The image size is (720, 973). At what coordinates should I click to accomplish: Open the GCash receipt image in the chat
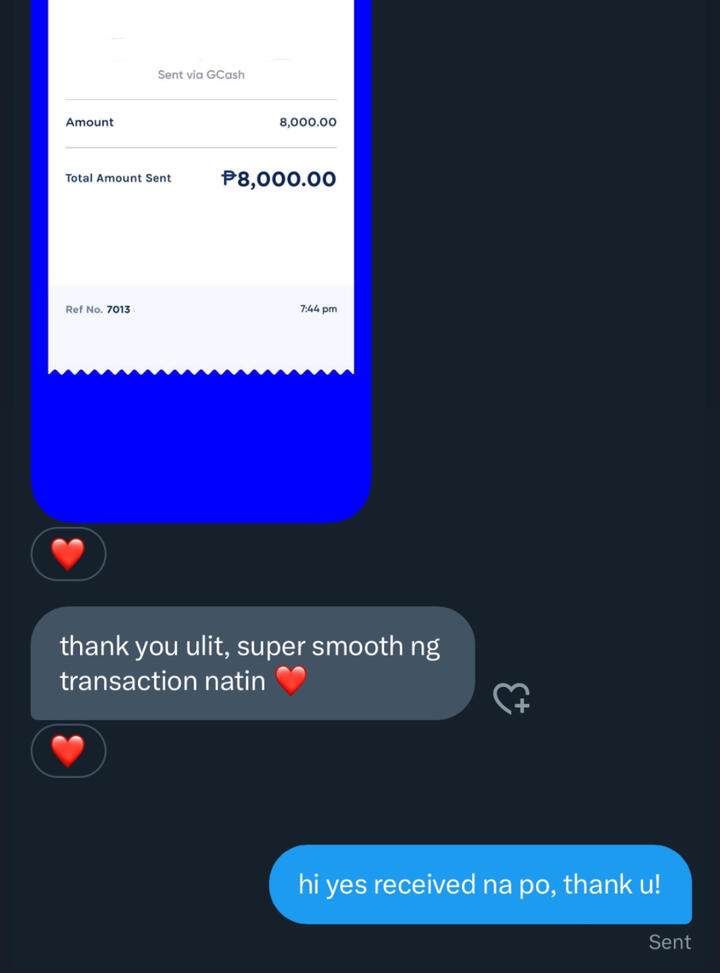tap(201, 250)
